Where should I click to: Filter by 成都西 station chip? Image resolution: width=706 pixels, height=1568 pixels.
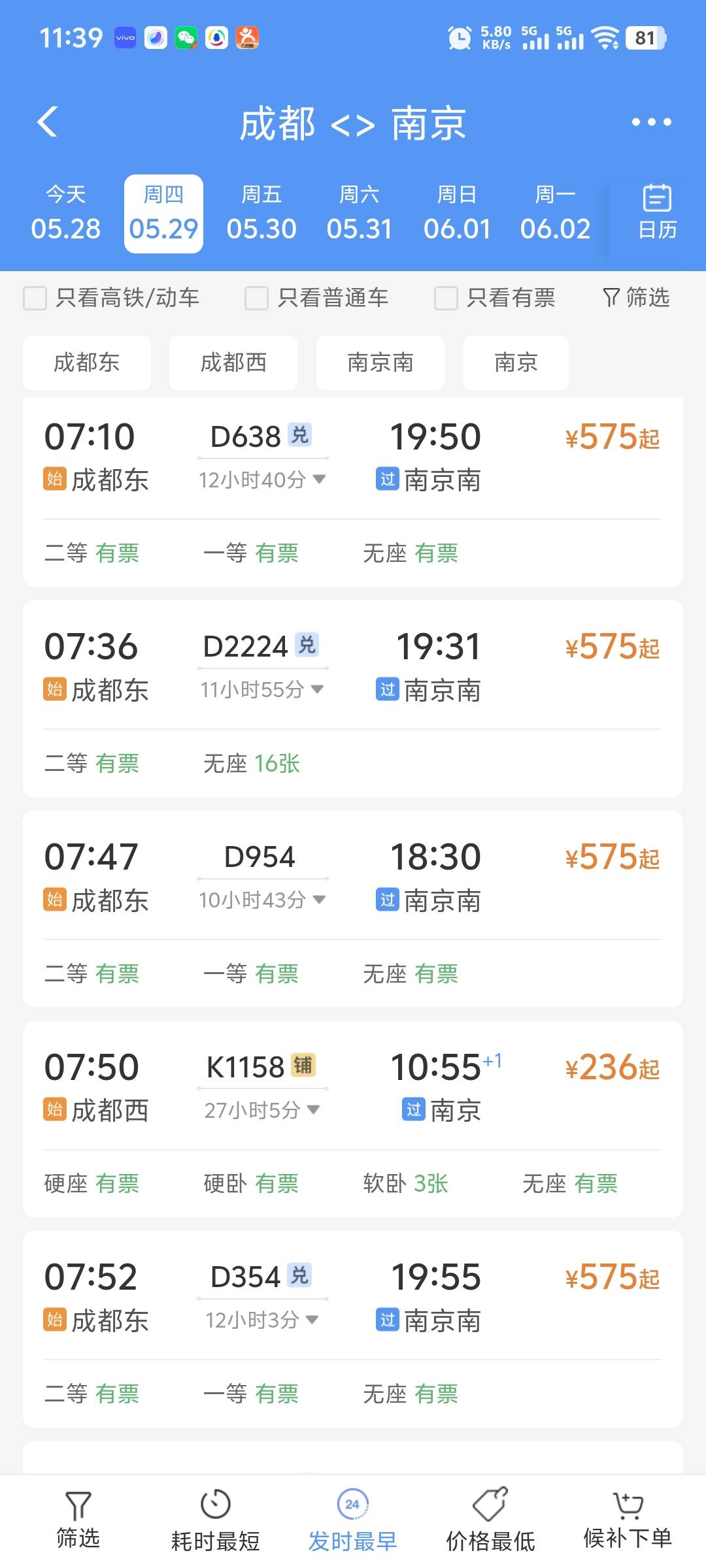coord(233,363)
